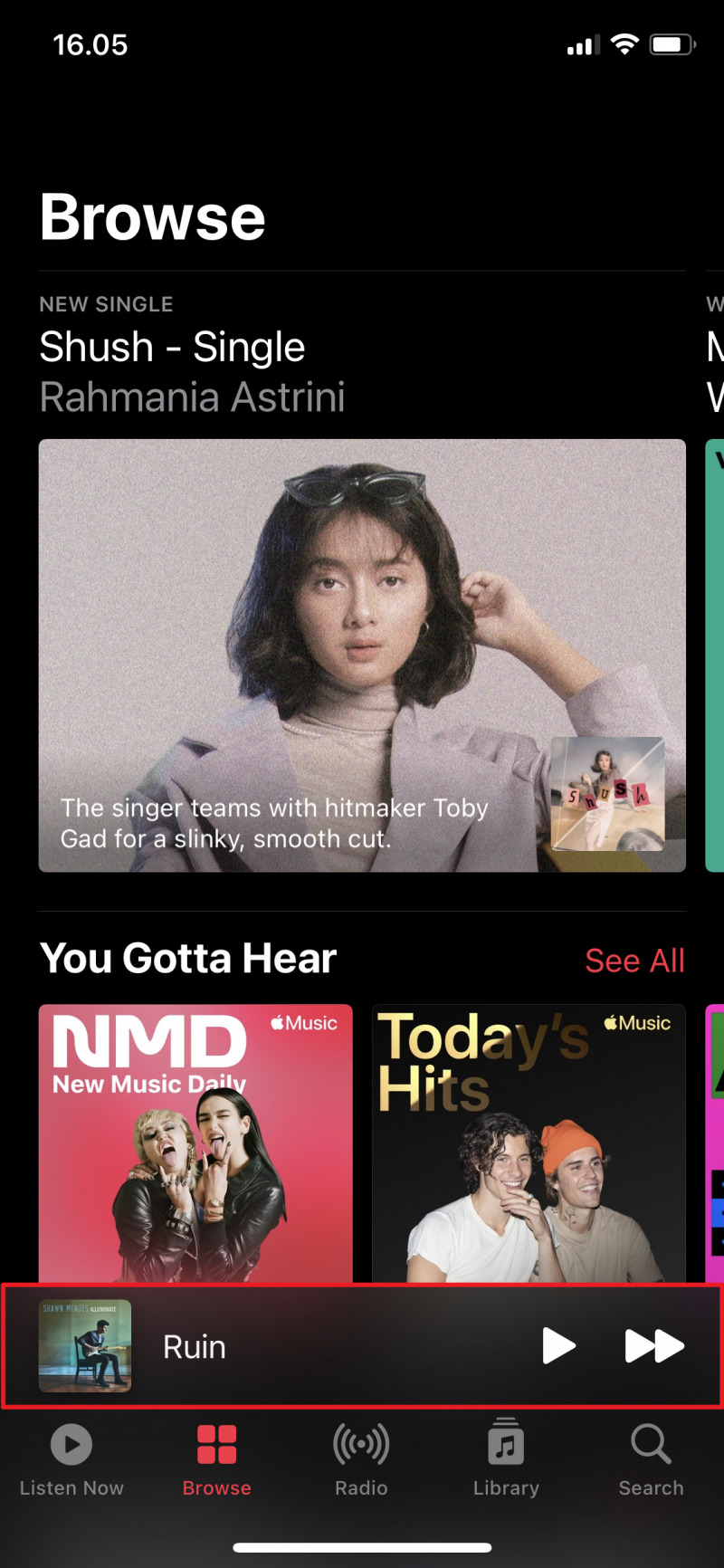The height and width of the screenshot is (1568, 724).
Task: Open the Ruin mini player
Action: click(x=271, y=1346)
